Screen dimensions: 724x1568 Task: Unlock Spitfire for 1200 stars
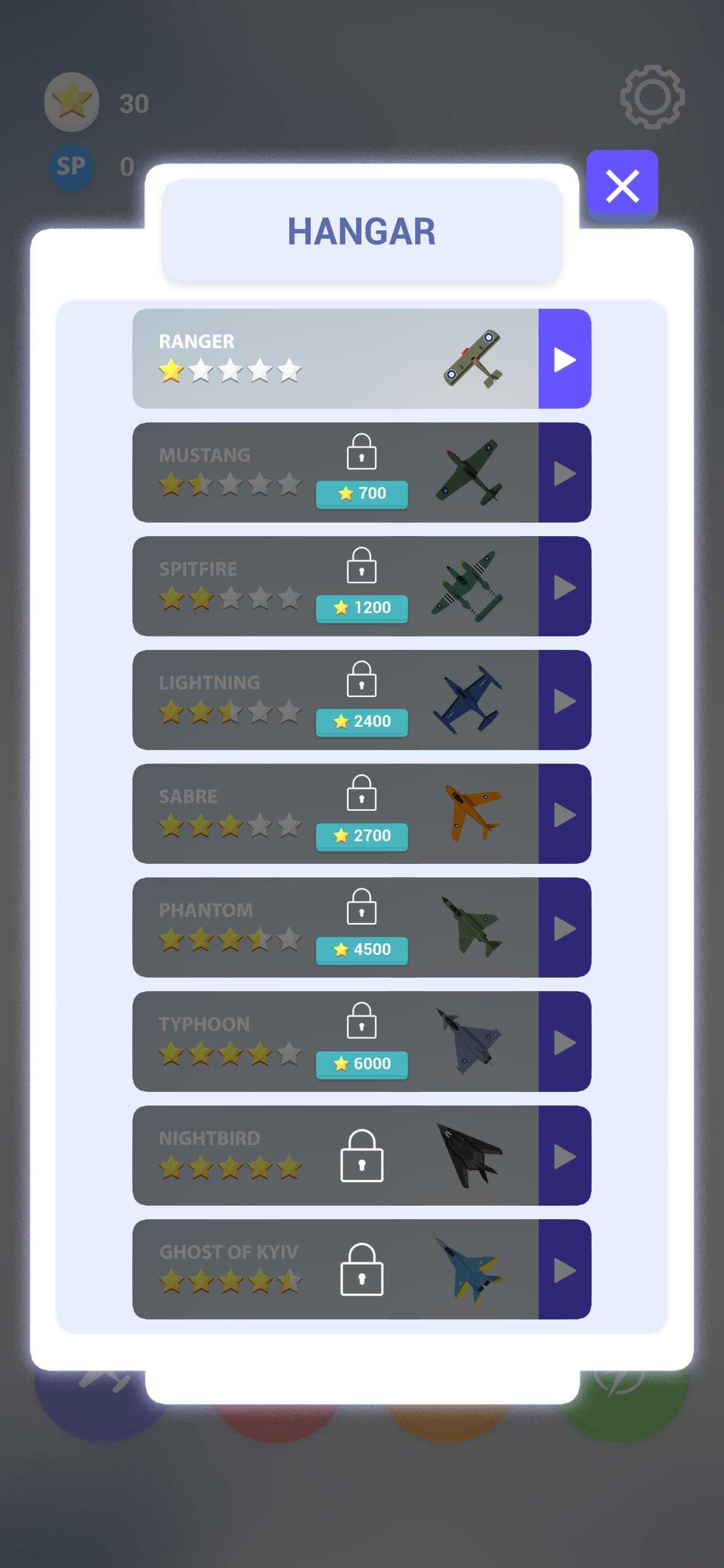[x=361, y=607]
